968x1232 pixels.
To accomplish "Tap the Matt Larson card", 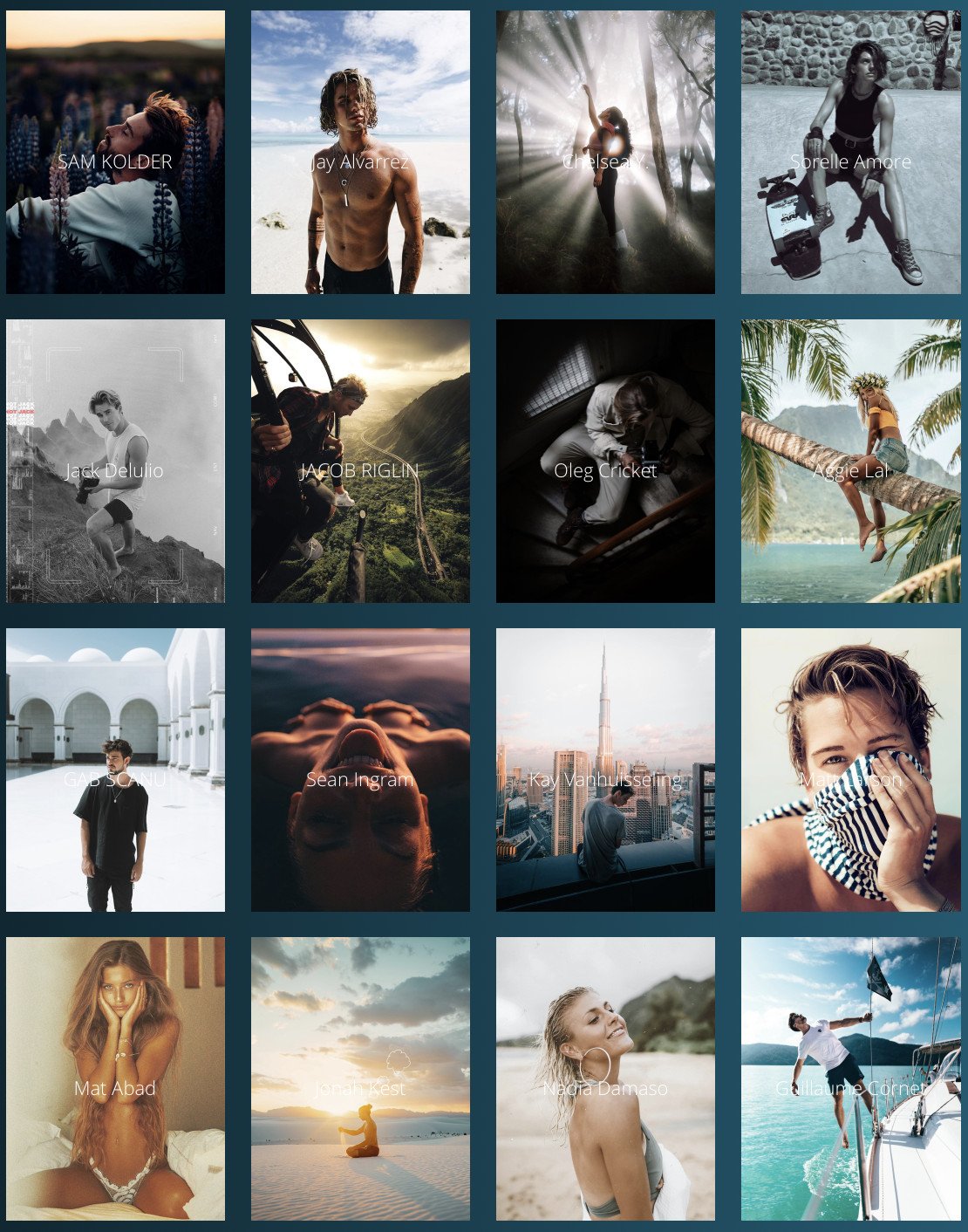I will point(850,770).
